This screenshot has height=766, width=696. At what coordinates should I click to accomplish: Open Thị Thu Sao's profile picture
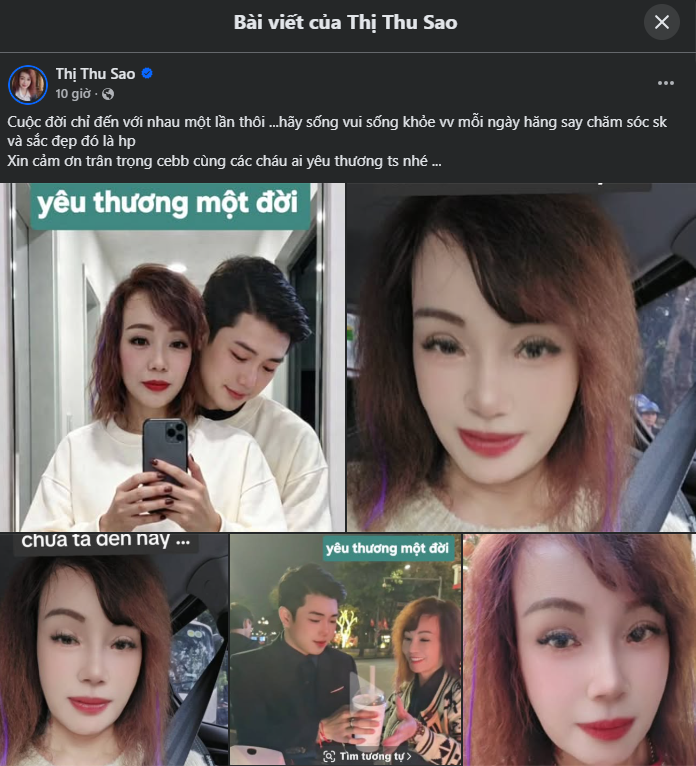pyautogui.click(x=28, y=85)
